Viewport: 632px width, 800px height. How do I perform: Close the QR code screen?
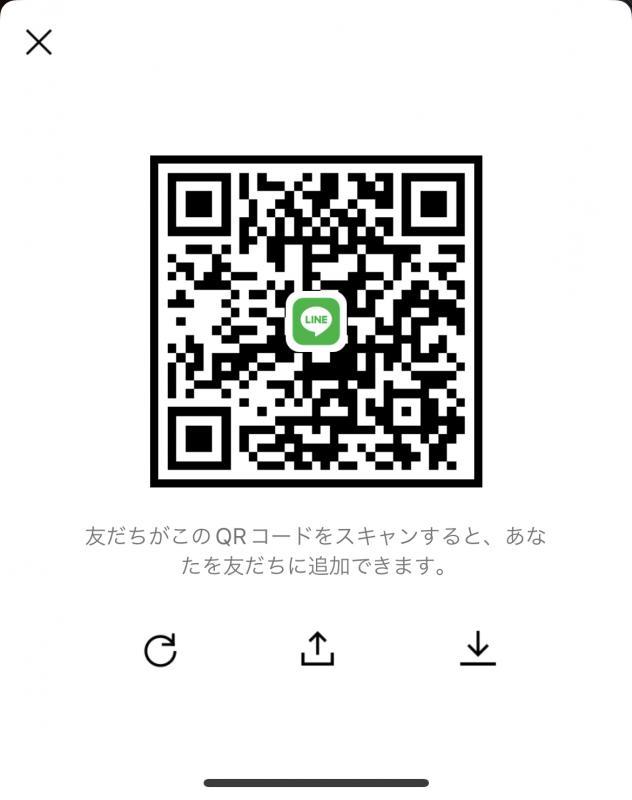click(39, 42)
